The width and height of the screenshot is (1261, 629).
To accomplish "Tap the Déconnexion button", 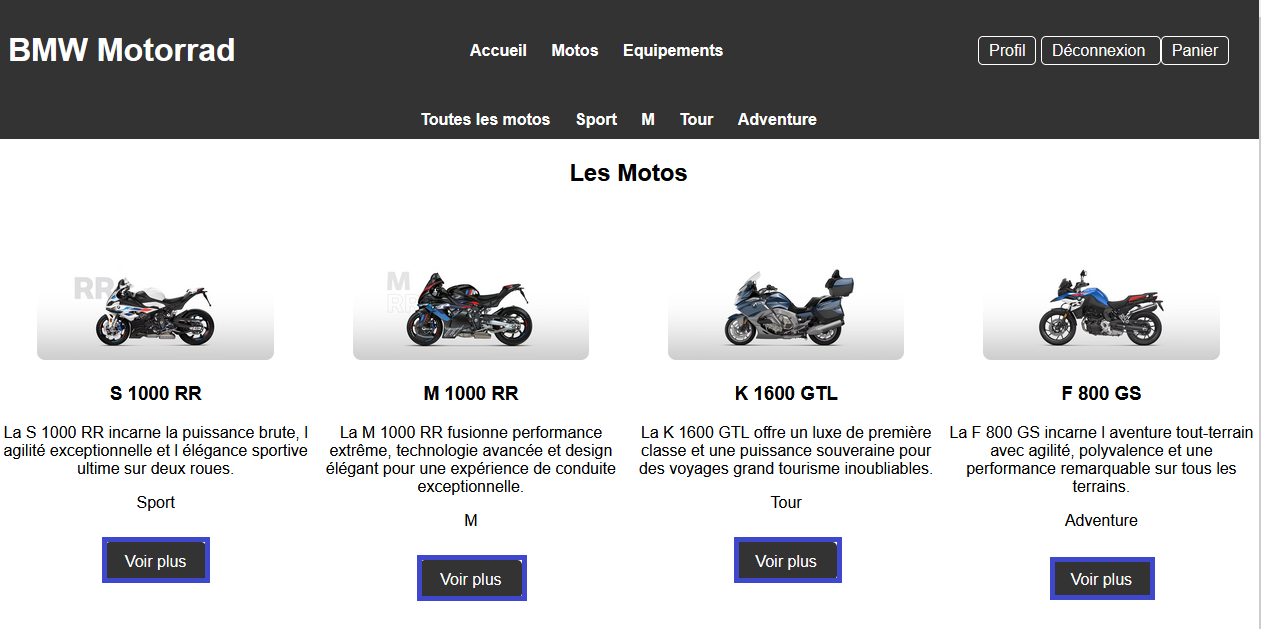I will coord(1099,50).
